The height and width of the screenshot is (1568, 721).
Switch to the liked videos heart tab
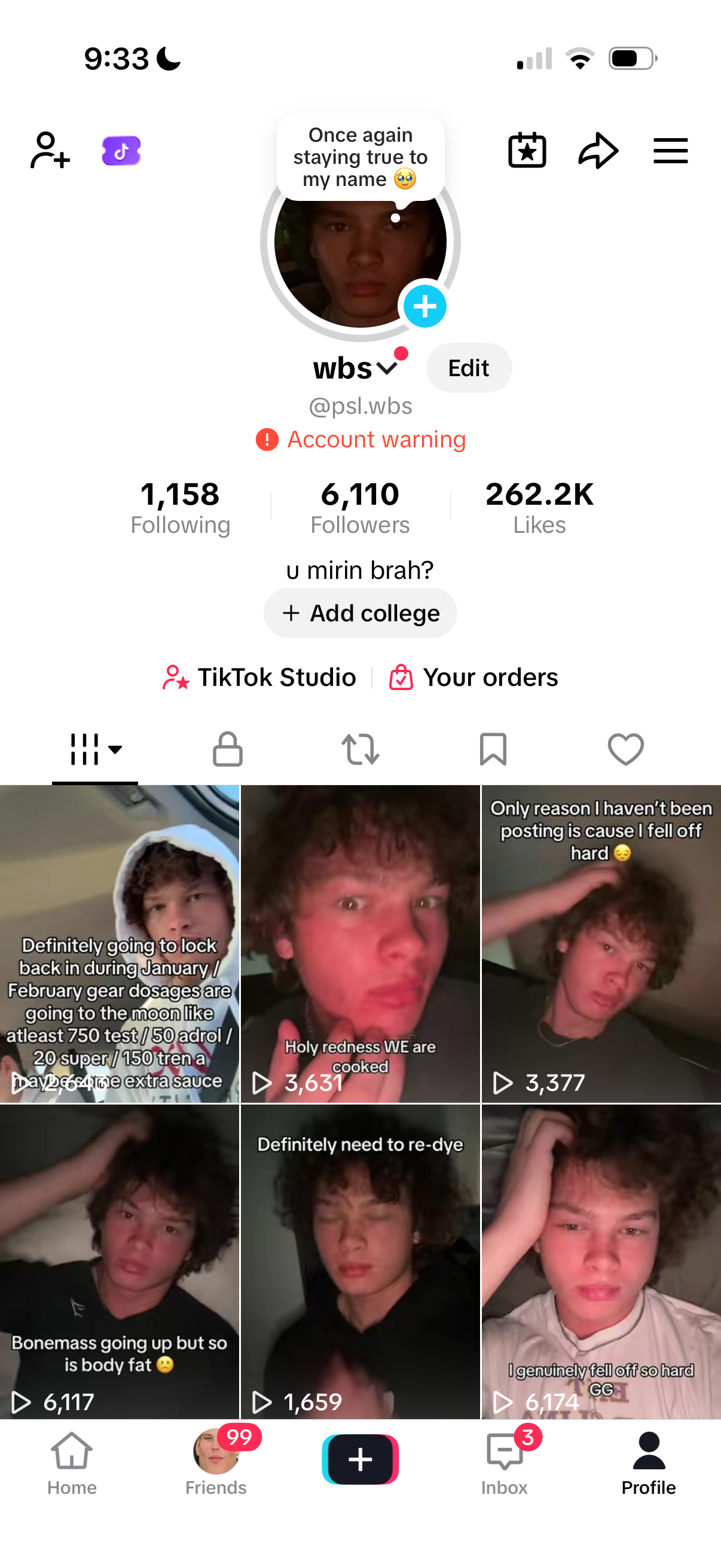(x=625, y=749)
